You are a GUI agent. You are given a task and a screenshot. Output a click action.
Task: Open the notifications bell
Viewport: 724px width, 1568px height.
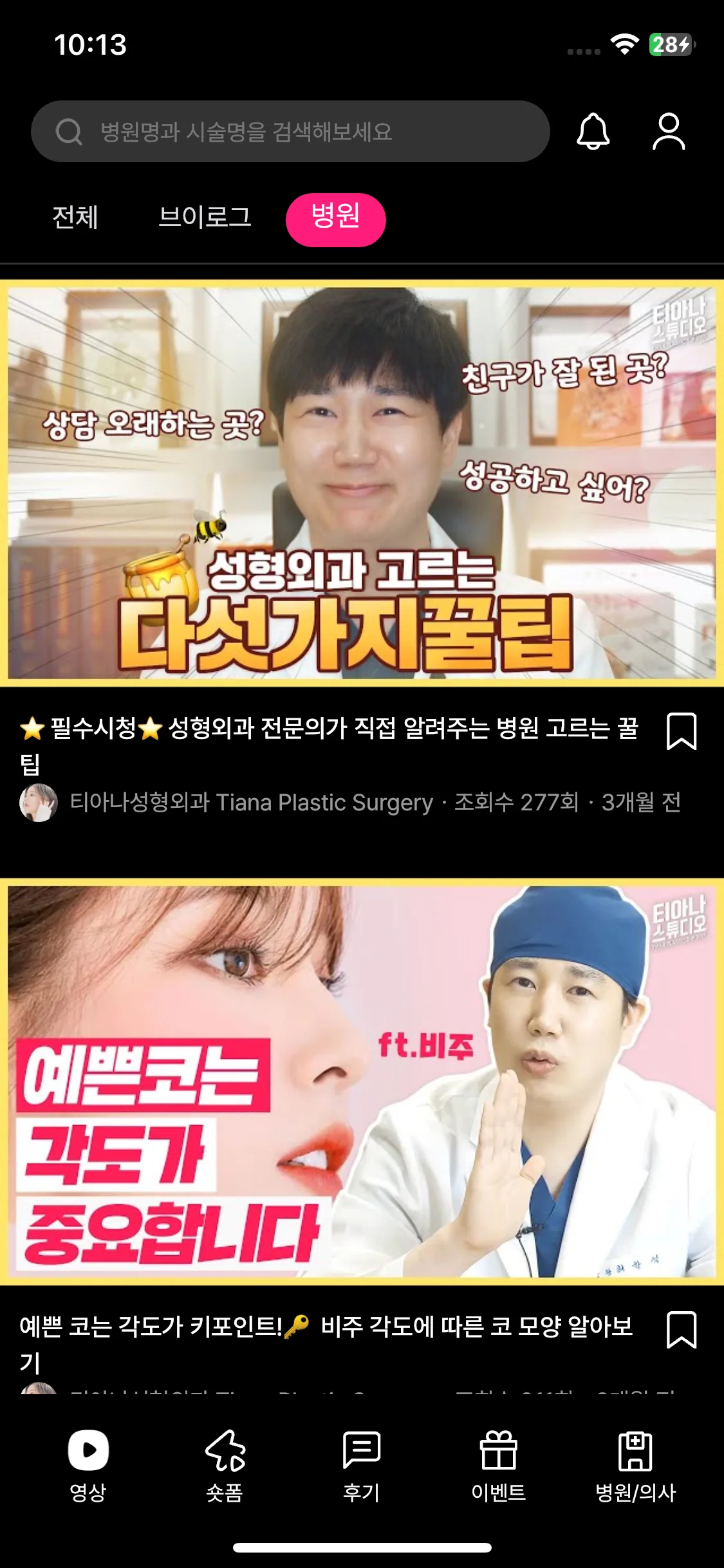click(x=593, y=131)
